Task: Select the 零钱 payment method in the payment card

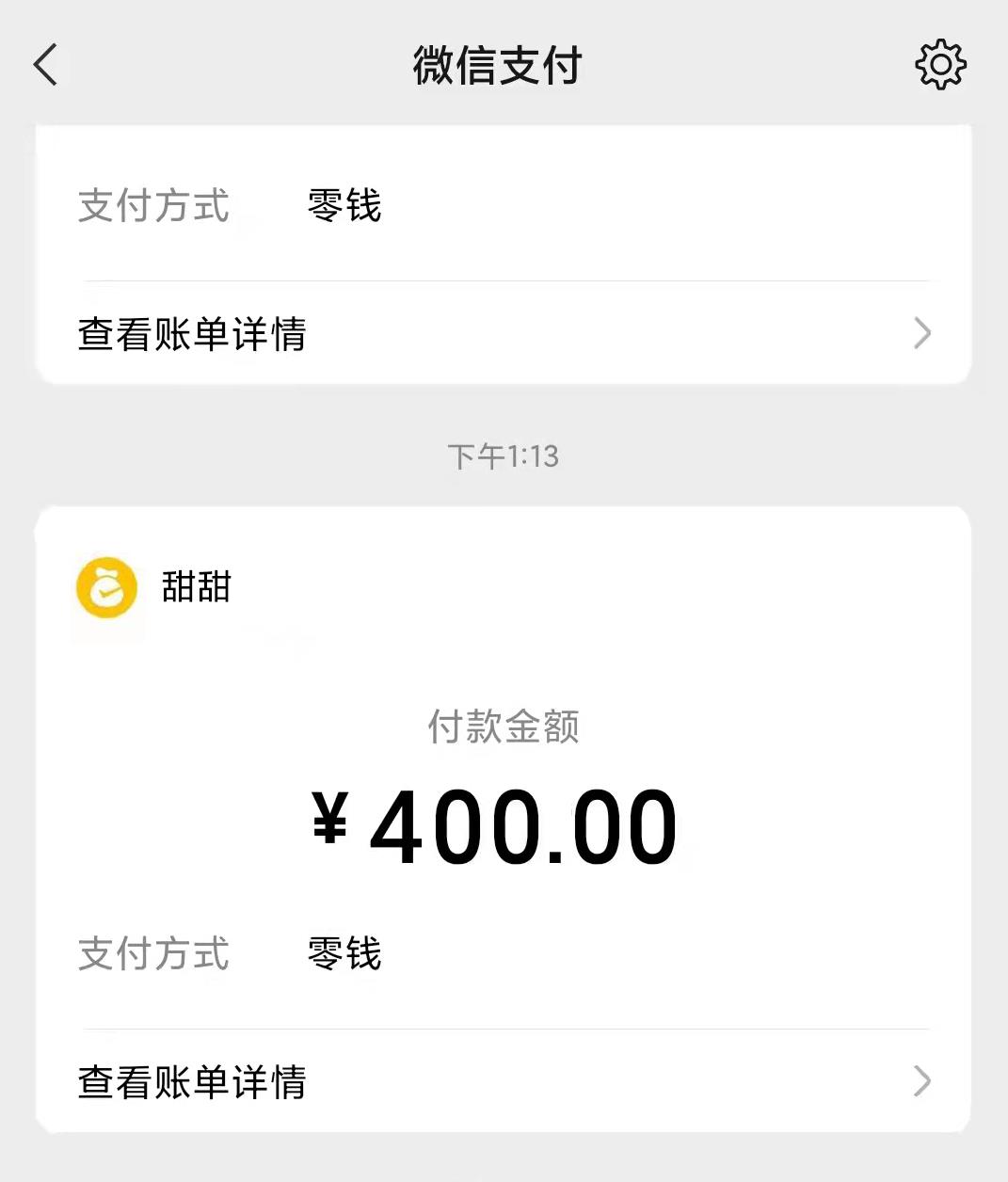Action: click(343, 953)
